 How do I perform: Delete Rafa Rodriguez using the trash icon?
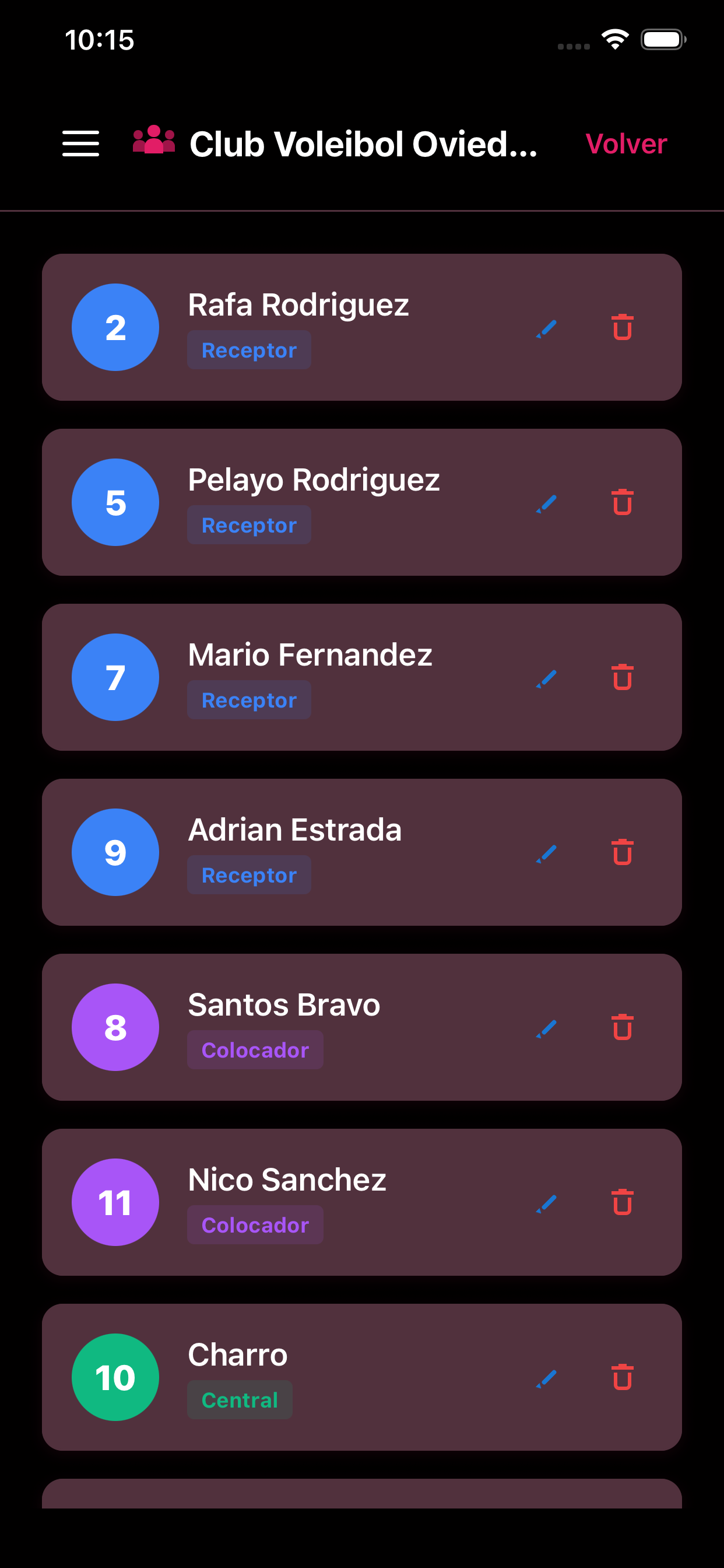point(622,327)
